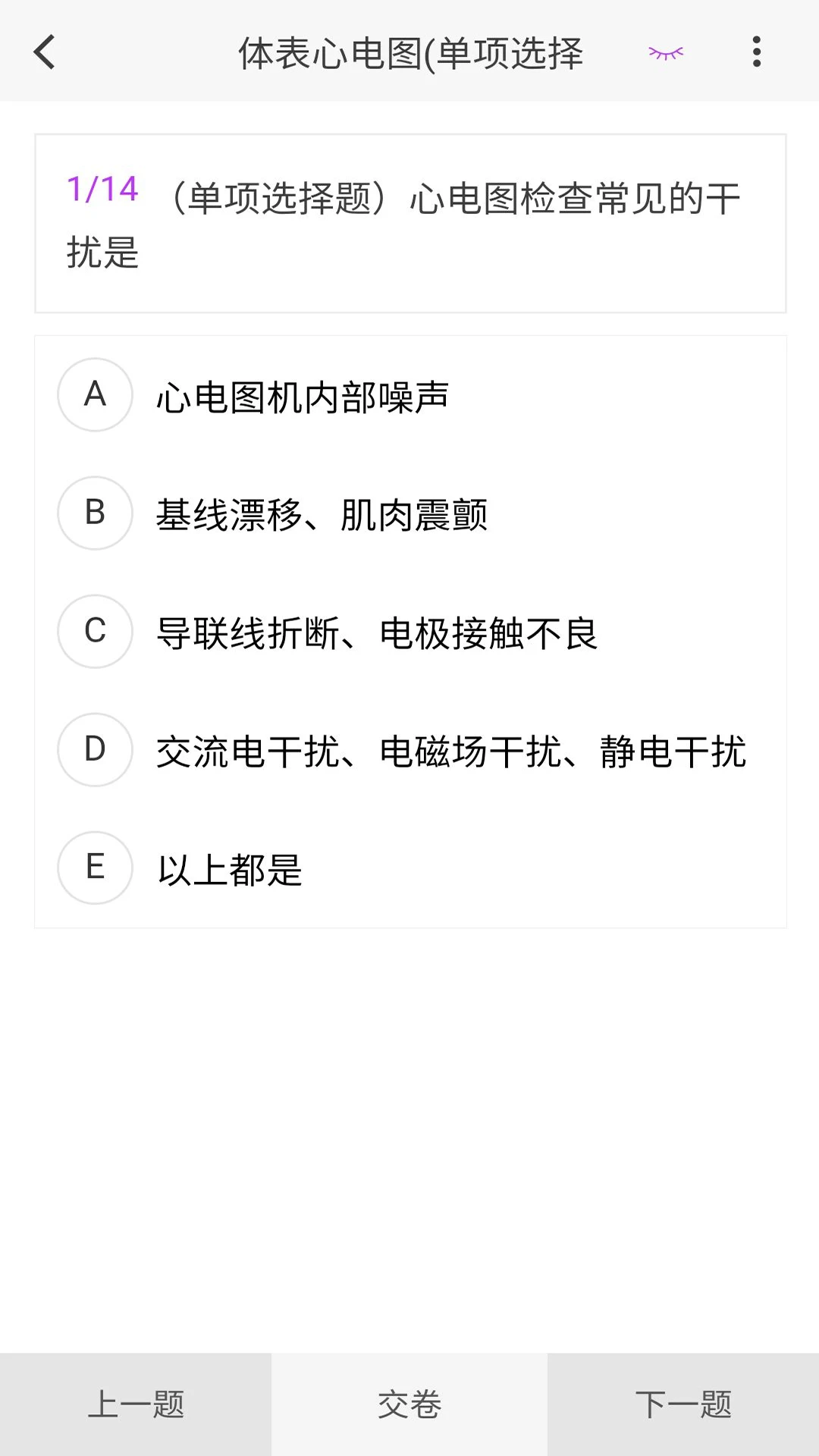Screen dimensions: 819x1456
Task: Choose option C 导联线折断、电极接触不良
Action: 377,632
